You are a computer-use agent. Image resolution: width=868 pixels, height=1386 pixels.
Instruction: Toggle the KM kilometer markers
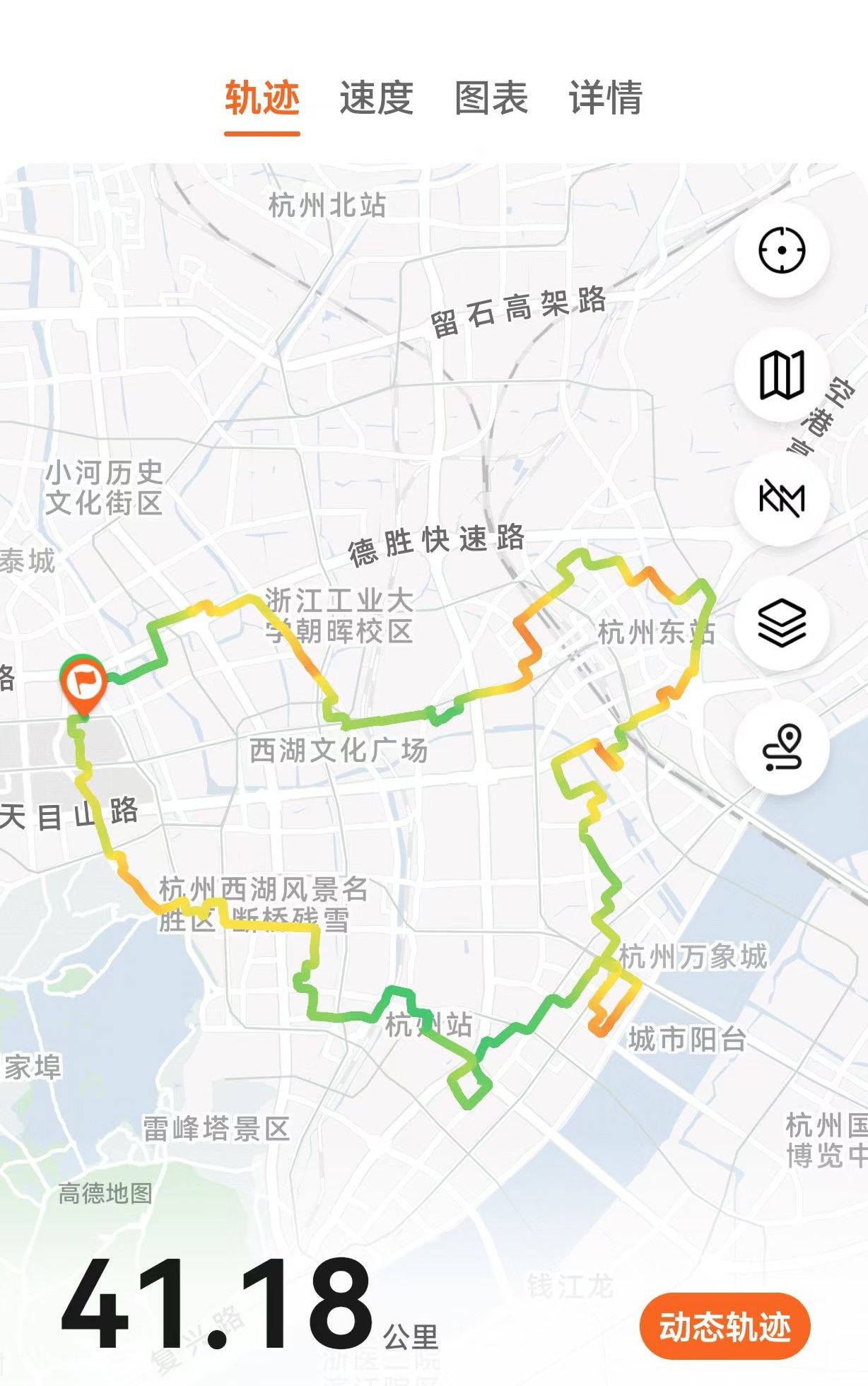coord(782,499)
